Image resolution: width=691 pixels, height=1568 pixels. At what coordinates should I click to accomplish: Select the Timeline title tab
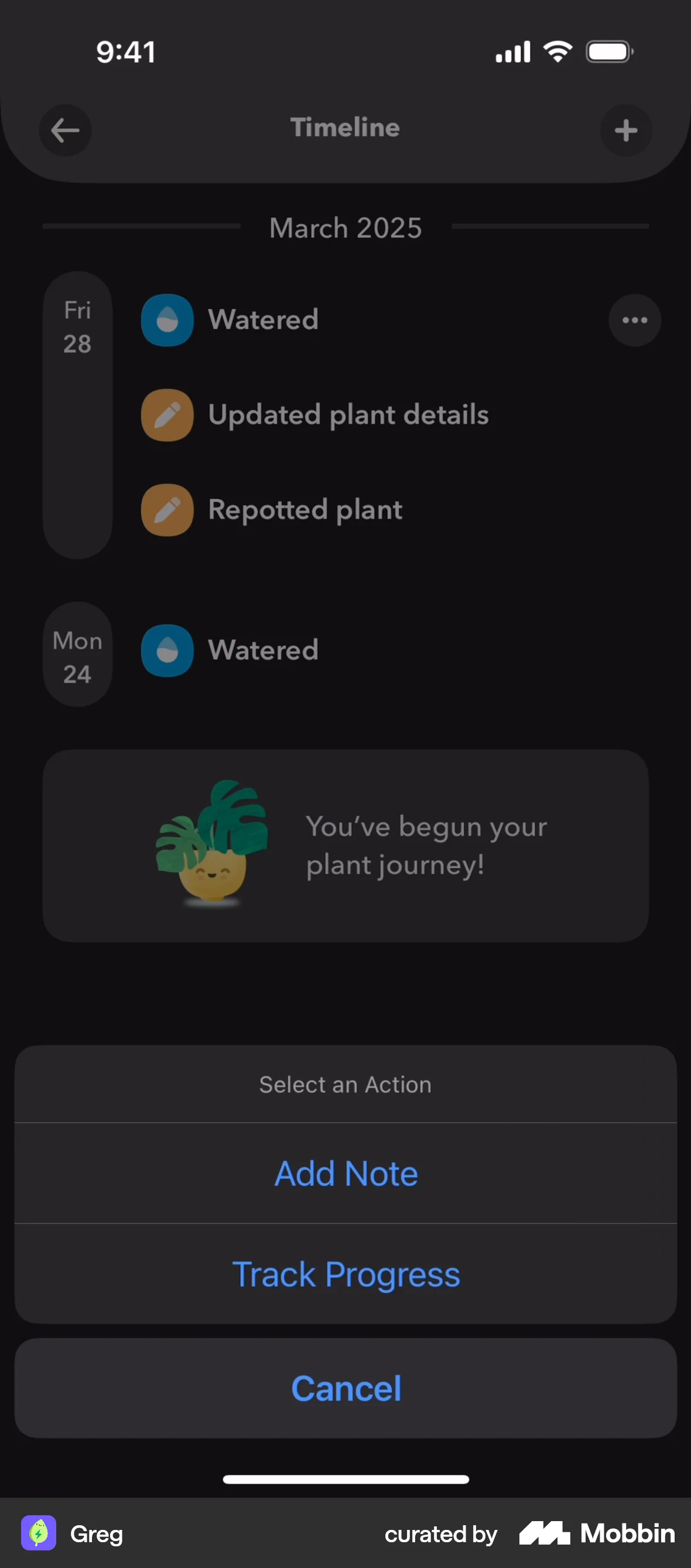(345, 127)
